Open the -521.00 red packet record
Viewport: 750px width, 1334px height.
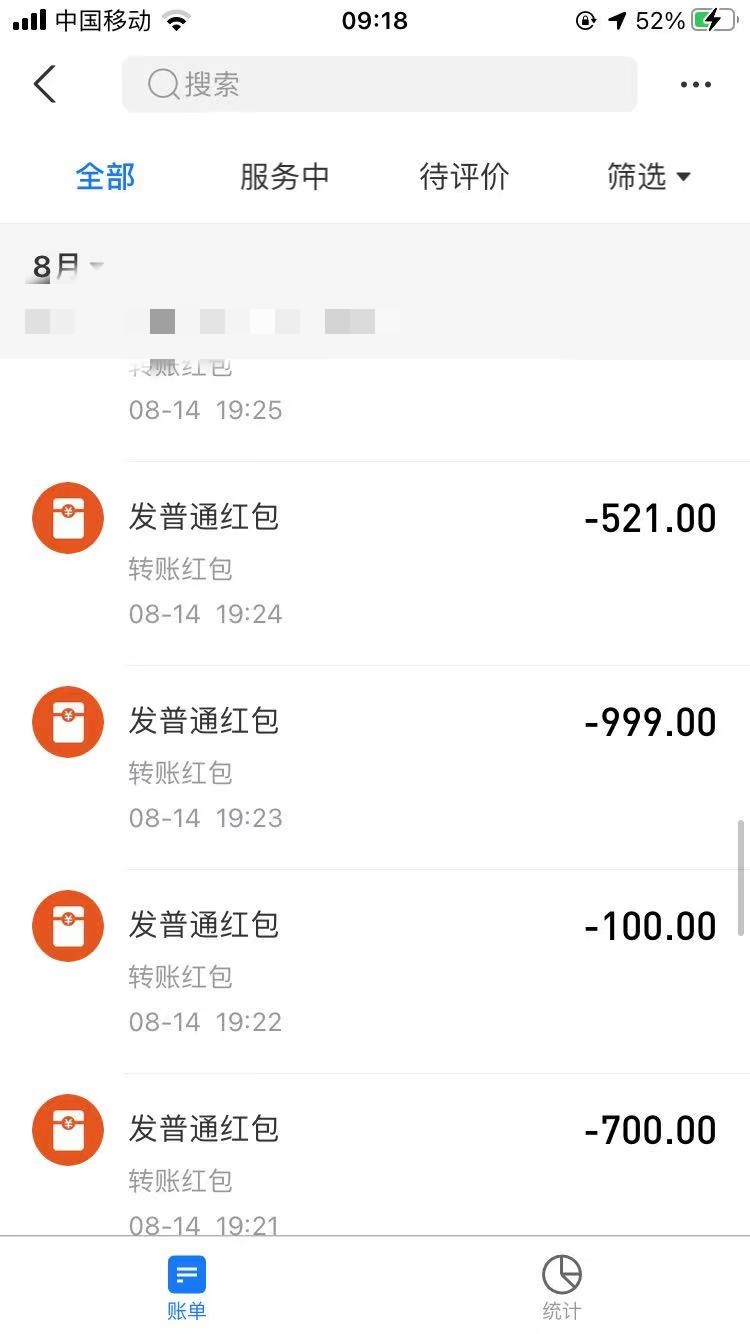click(x=400, y=563)
